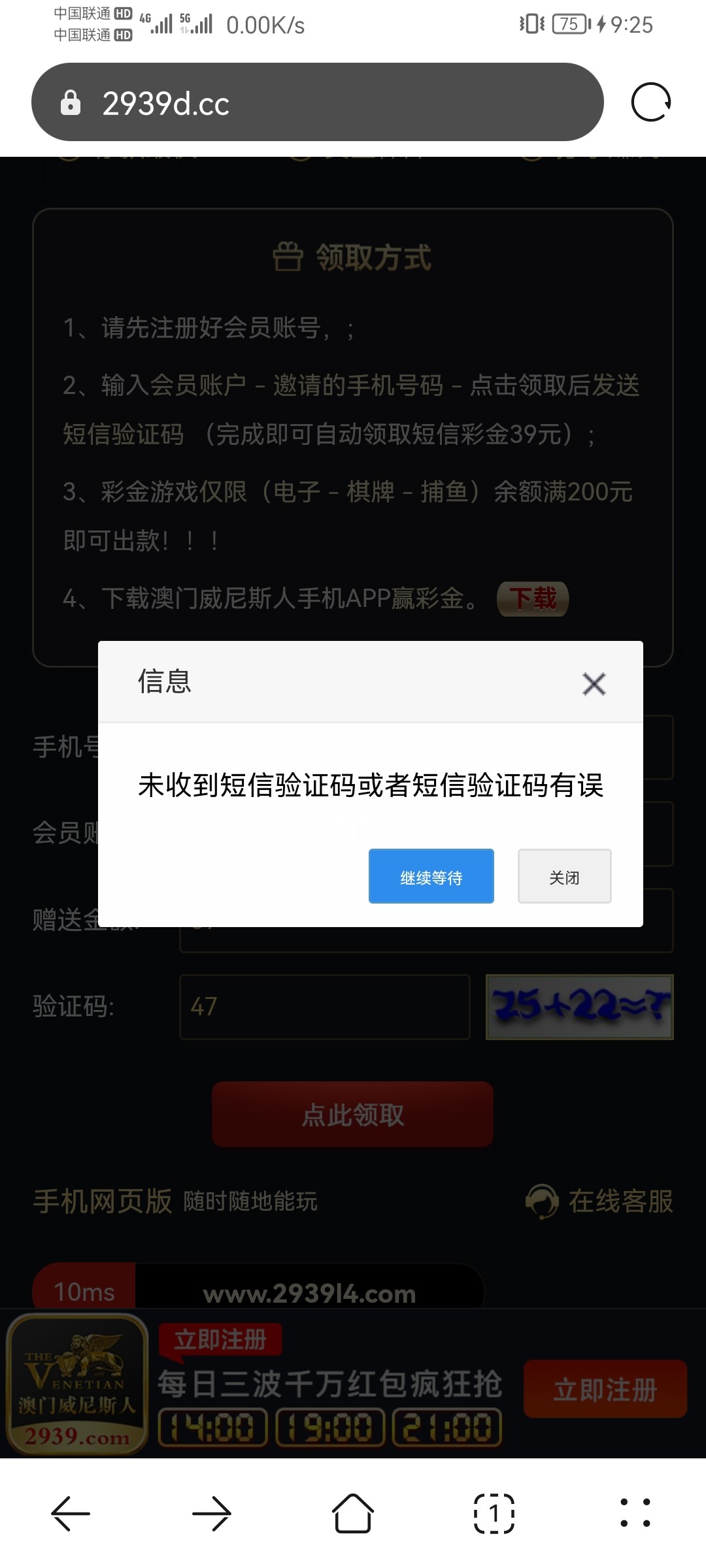Viewport: 706px width, 1568px height.
Task: Tap the 25+22 captcha image to refresh it
Action: point(578,1007)
